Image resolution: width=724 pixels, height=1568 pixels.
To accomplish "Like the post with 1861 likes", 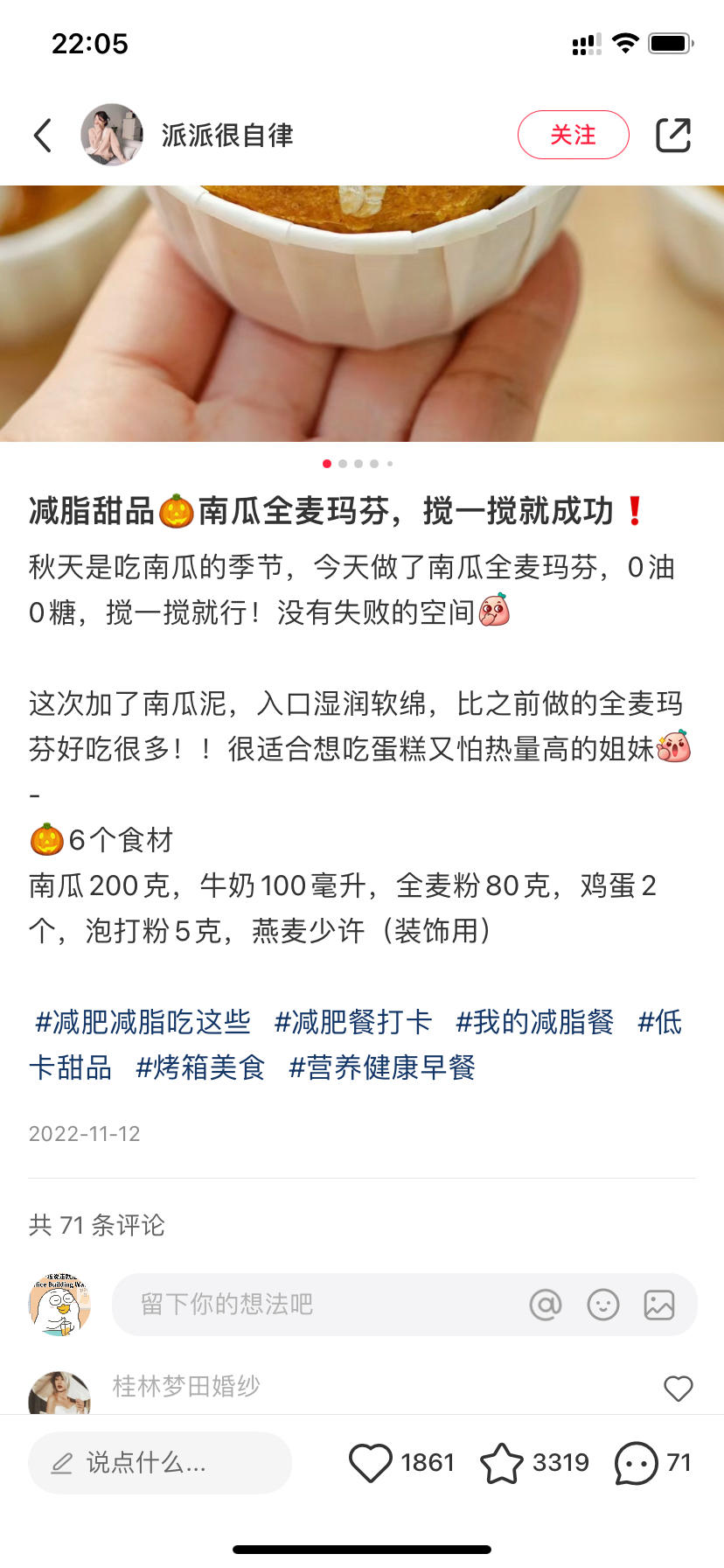I will coord(371,1463).
